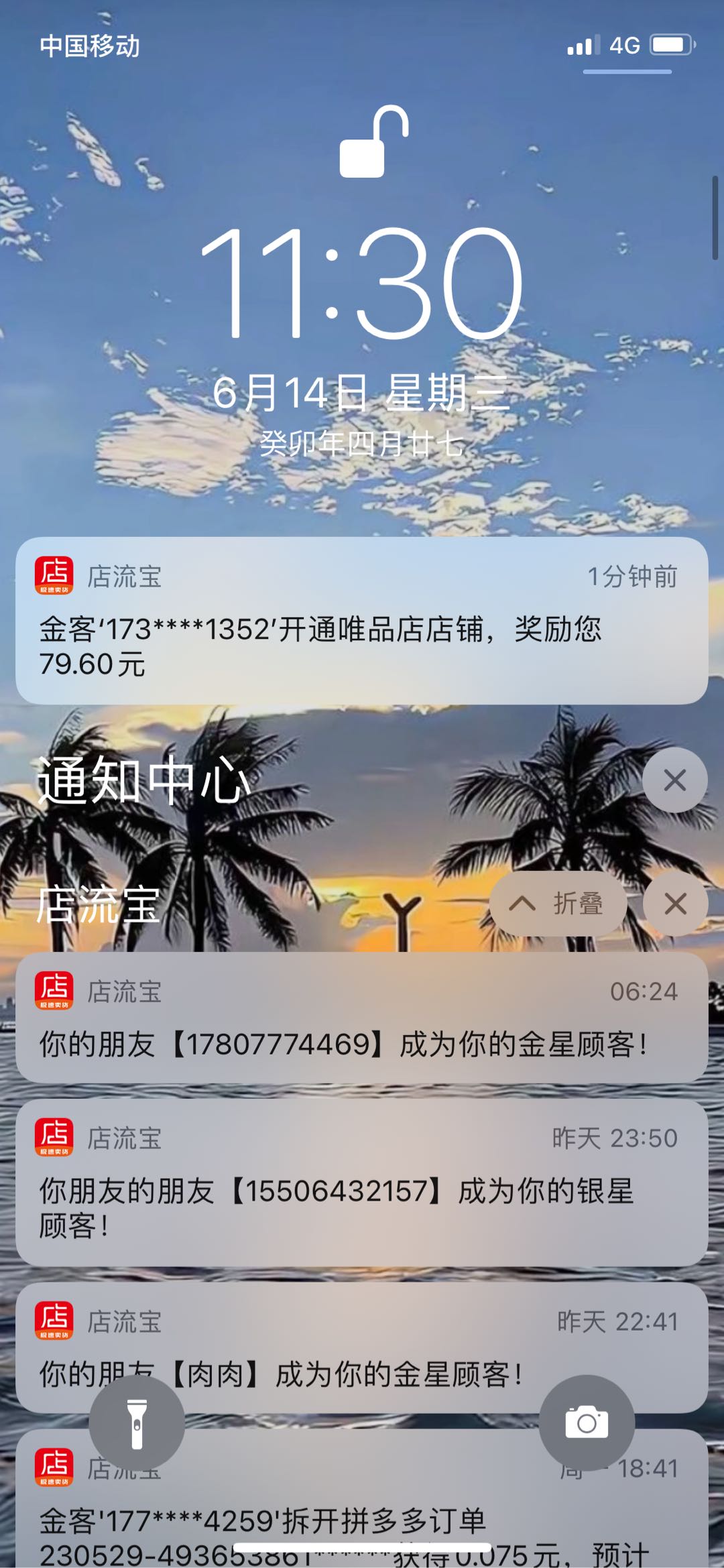Launch the camera from the lock screen
The image size is (724, 1568).
[587, 1423]
